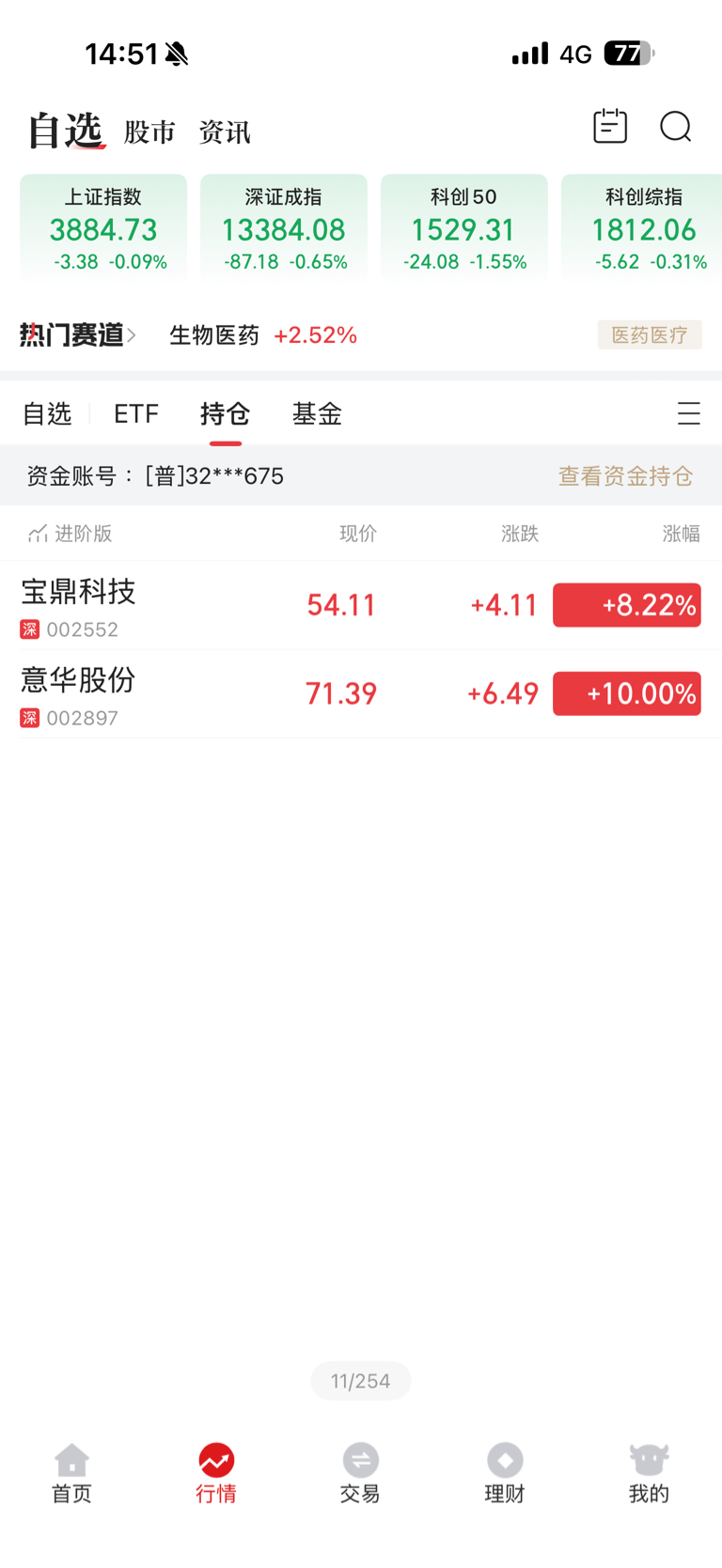The image size is (722, 1568).
Task: Switch to the 资讯 top tab
Action: click(225, 132)
